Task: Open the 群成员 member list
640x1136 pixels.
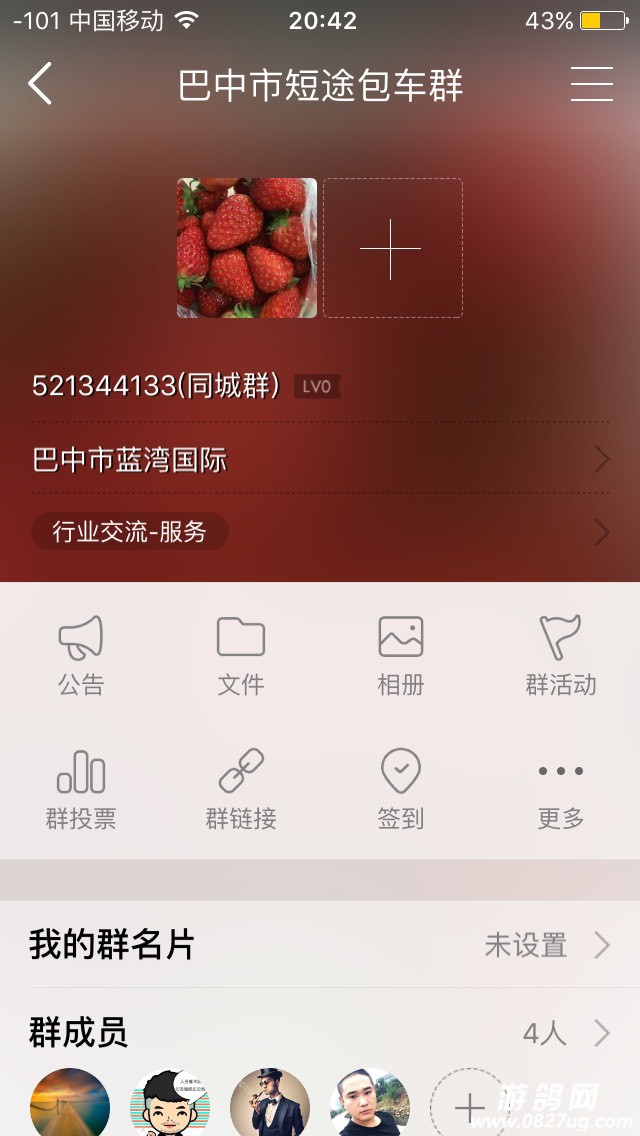Action: tap(320, 1033)
